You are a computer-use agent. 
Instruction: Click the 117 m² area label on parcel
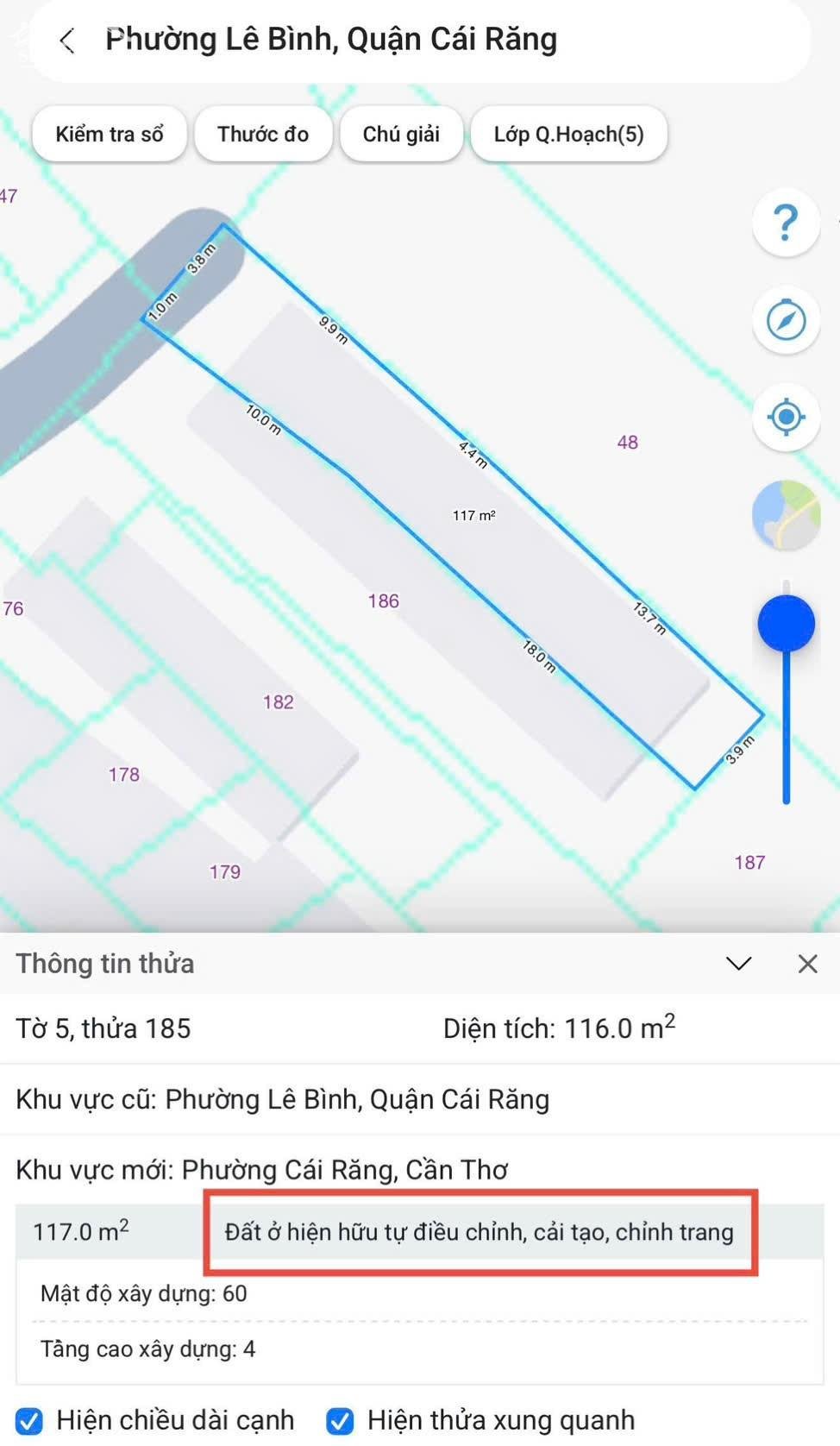tap(473, 515)
